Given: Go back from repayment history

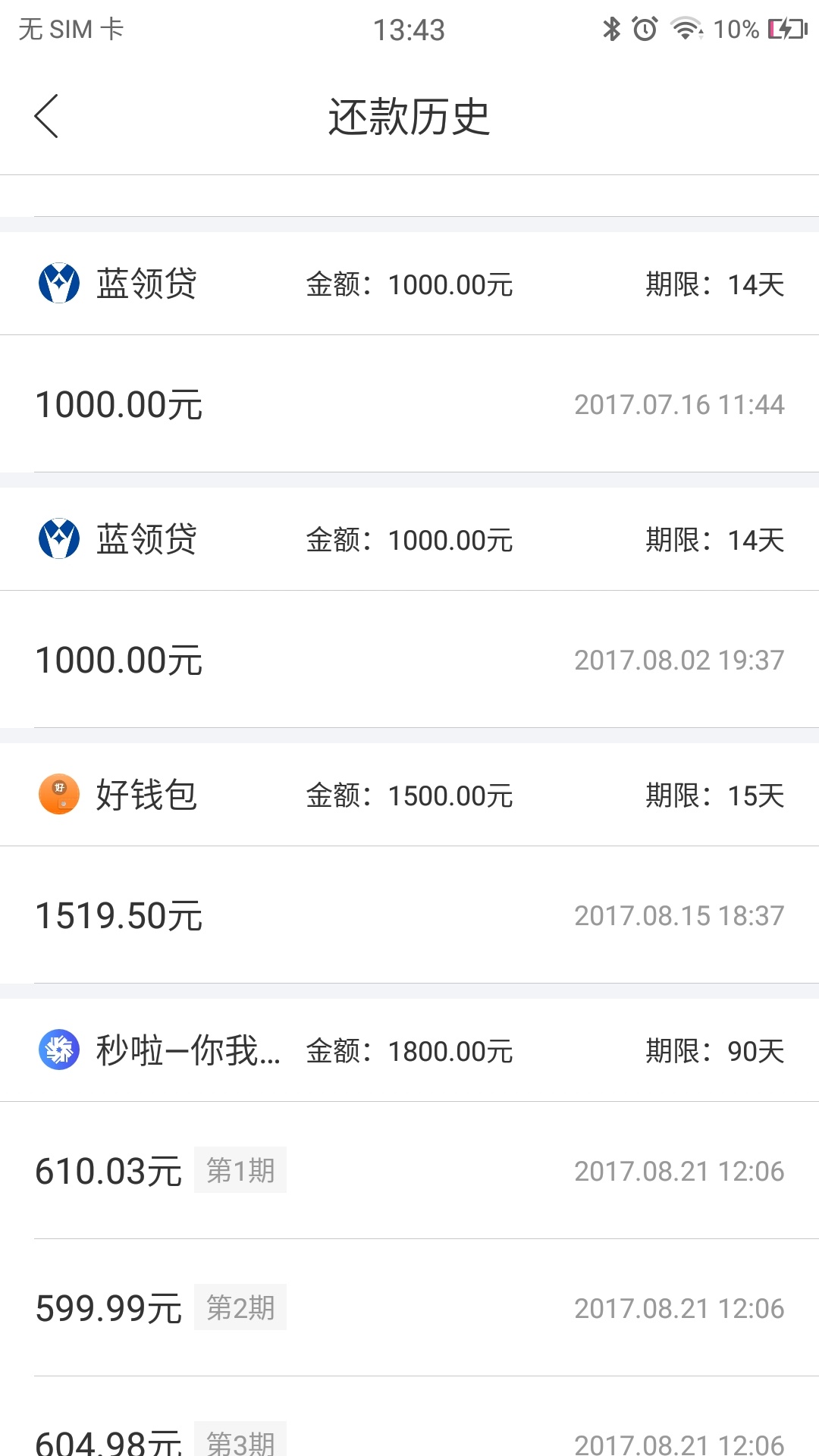Looking at the screenshot, I should tap(46, 117).
